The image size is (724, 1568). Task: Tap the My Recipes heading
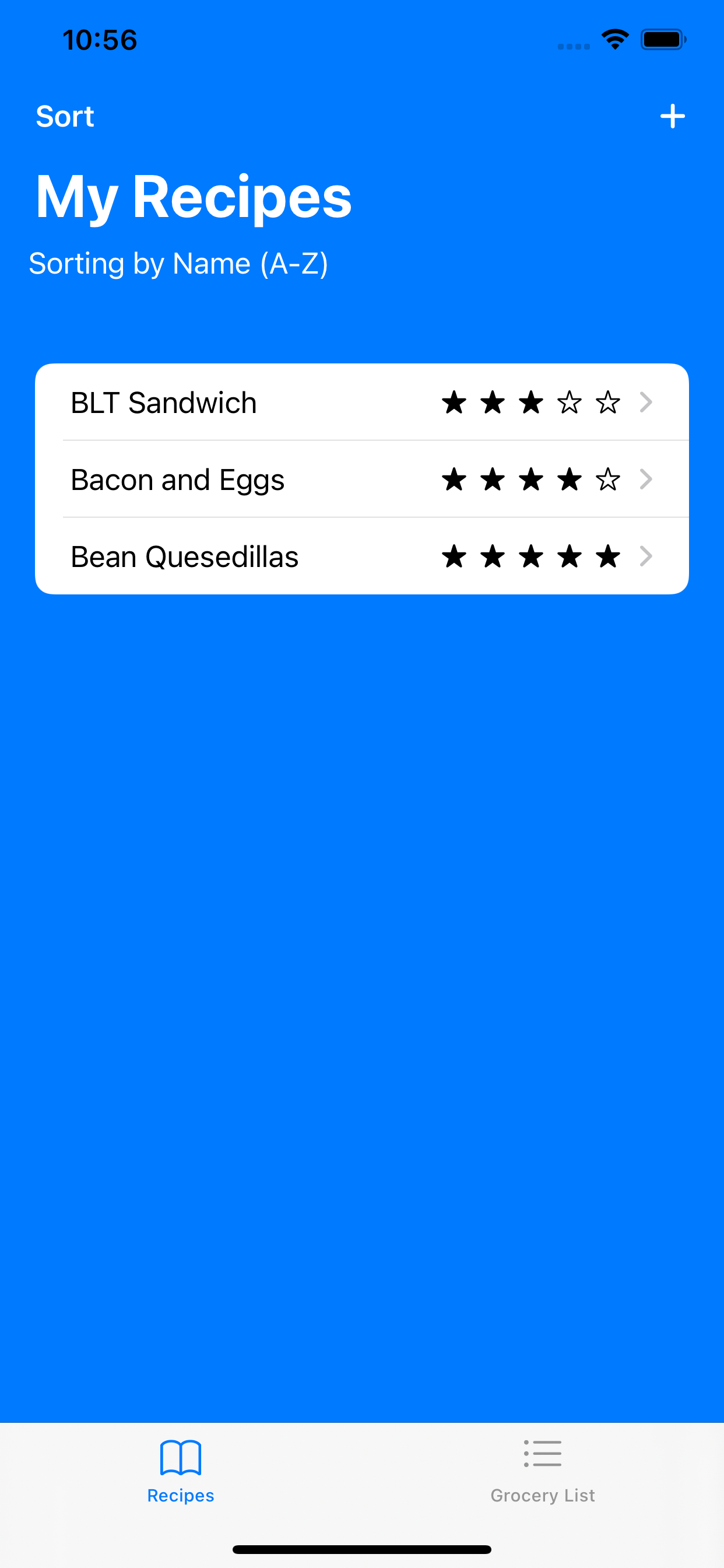192,196
